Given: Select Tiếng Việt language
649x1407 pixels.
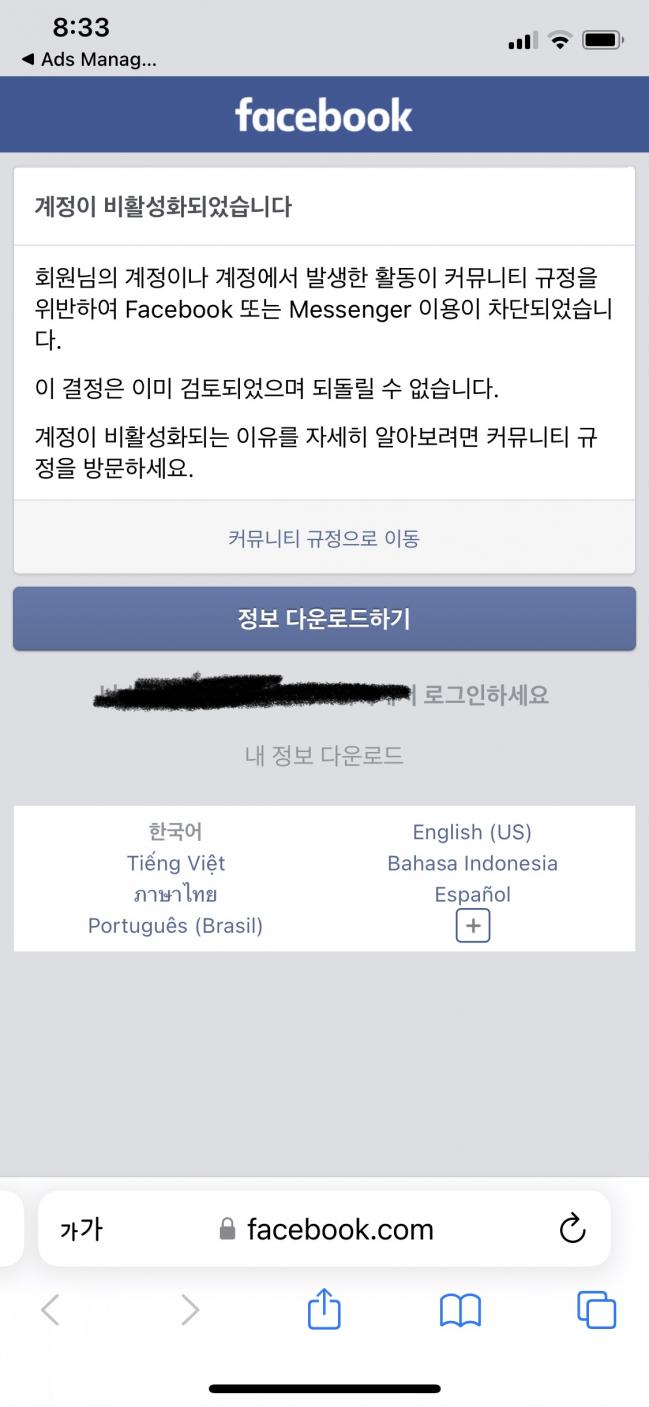Looking at the screenshot, I should [x=176, y=863].
